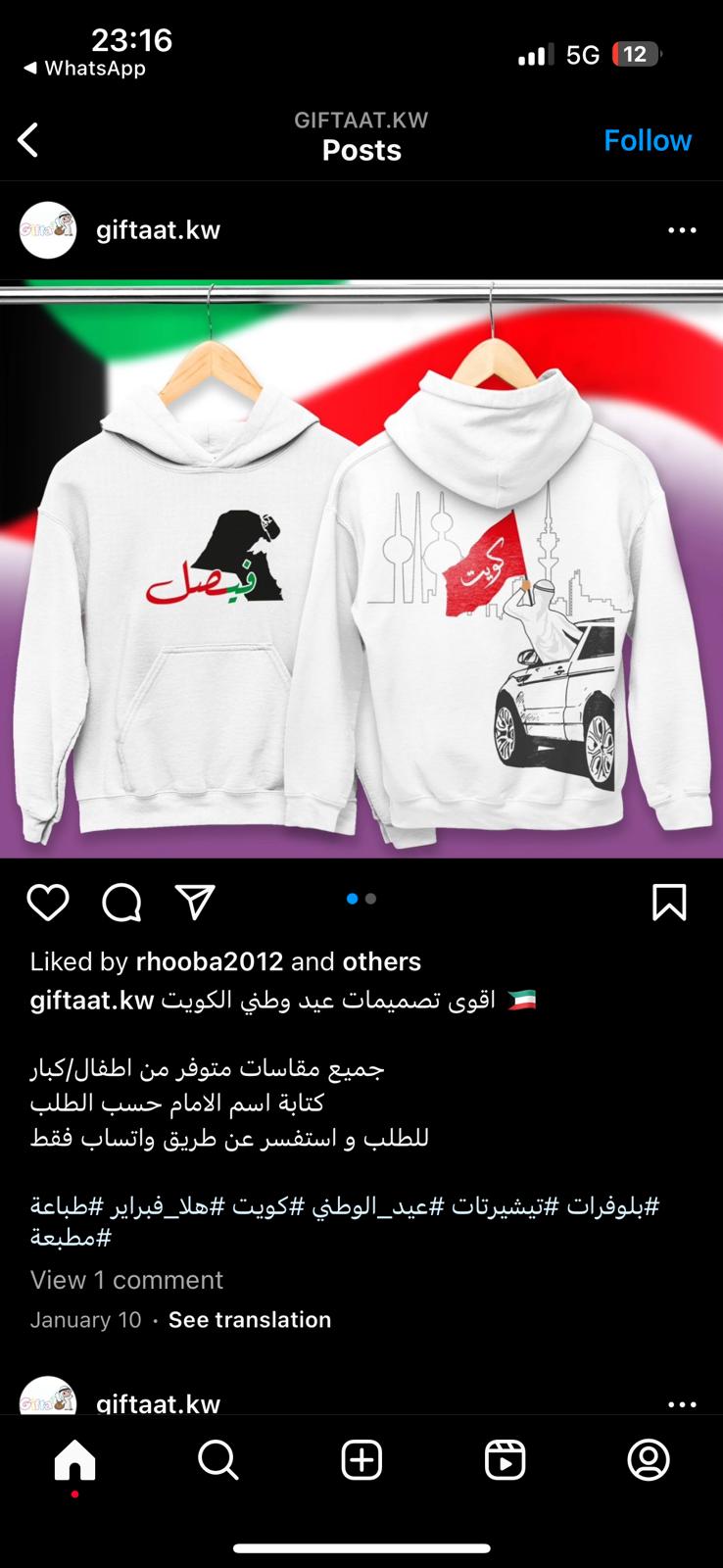This screenshot has width=723, height=1568.
Task: Open giftaat.kw username in the post header
Action: pos(159,230)
